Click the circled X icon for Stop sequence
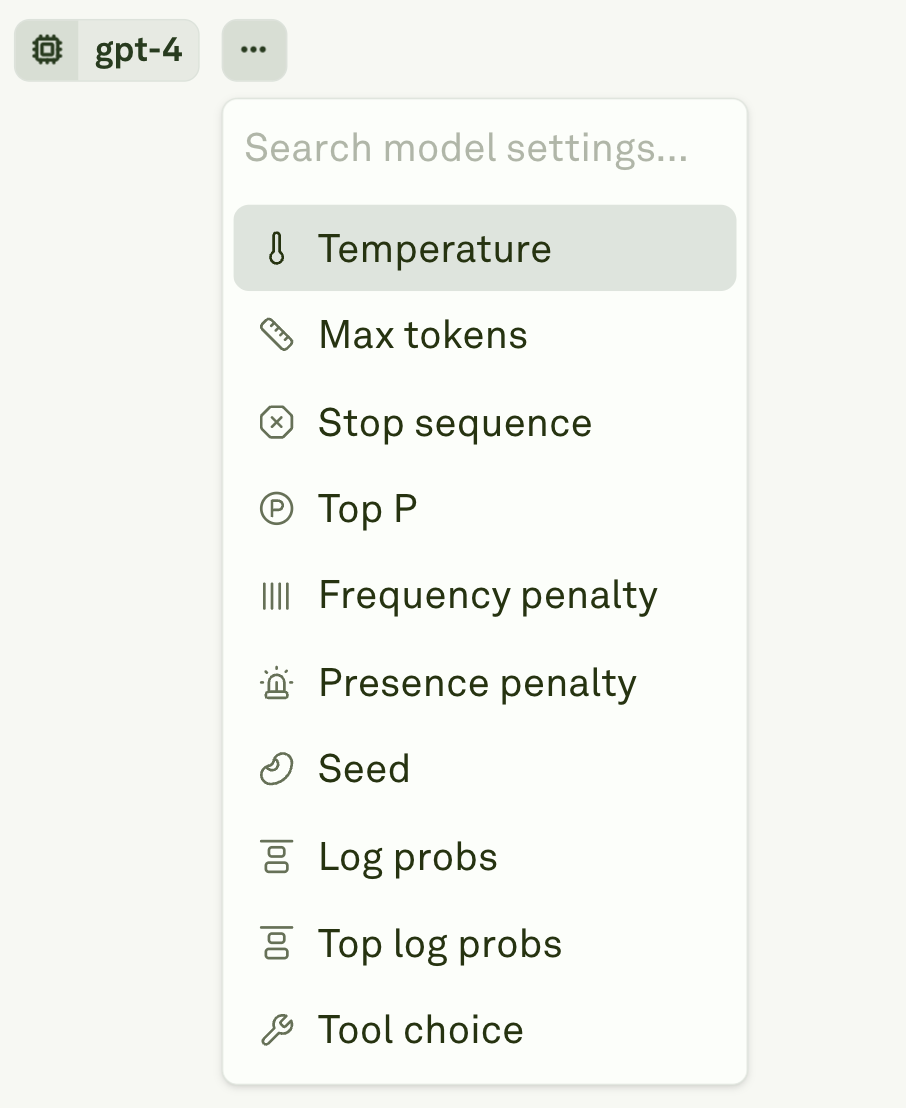This screenshot has height=1108, width=906. click(x=277, y=422)
